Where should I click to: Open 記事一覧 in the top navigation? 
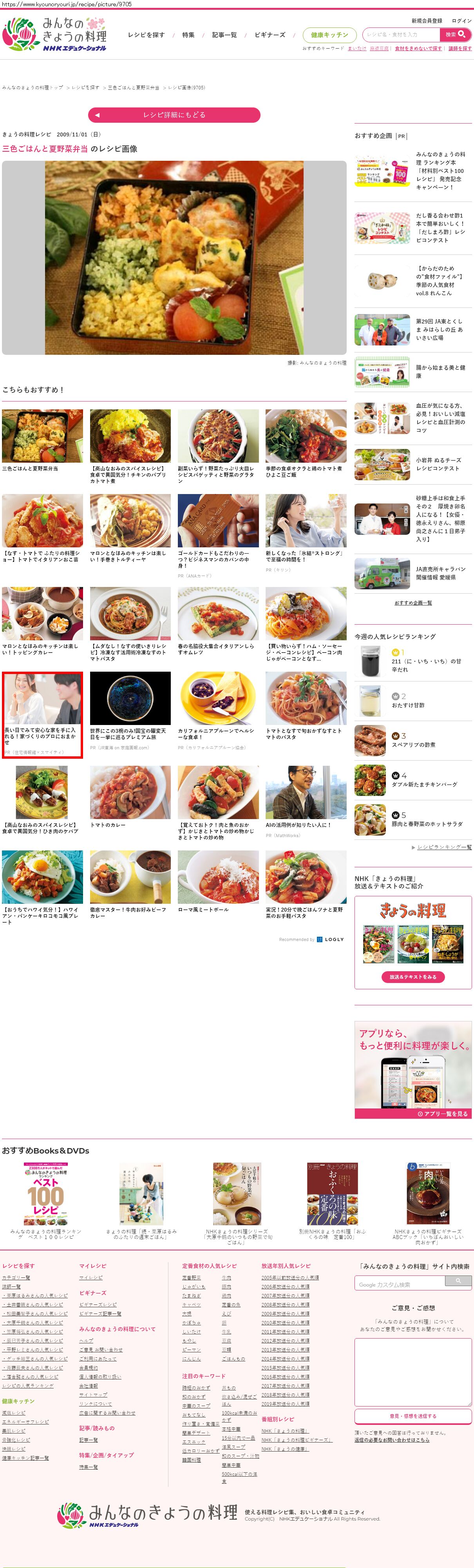(x=224, y=35)
